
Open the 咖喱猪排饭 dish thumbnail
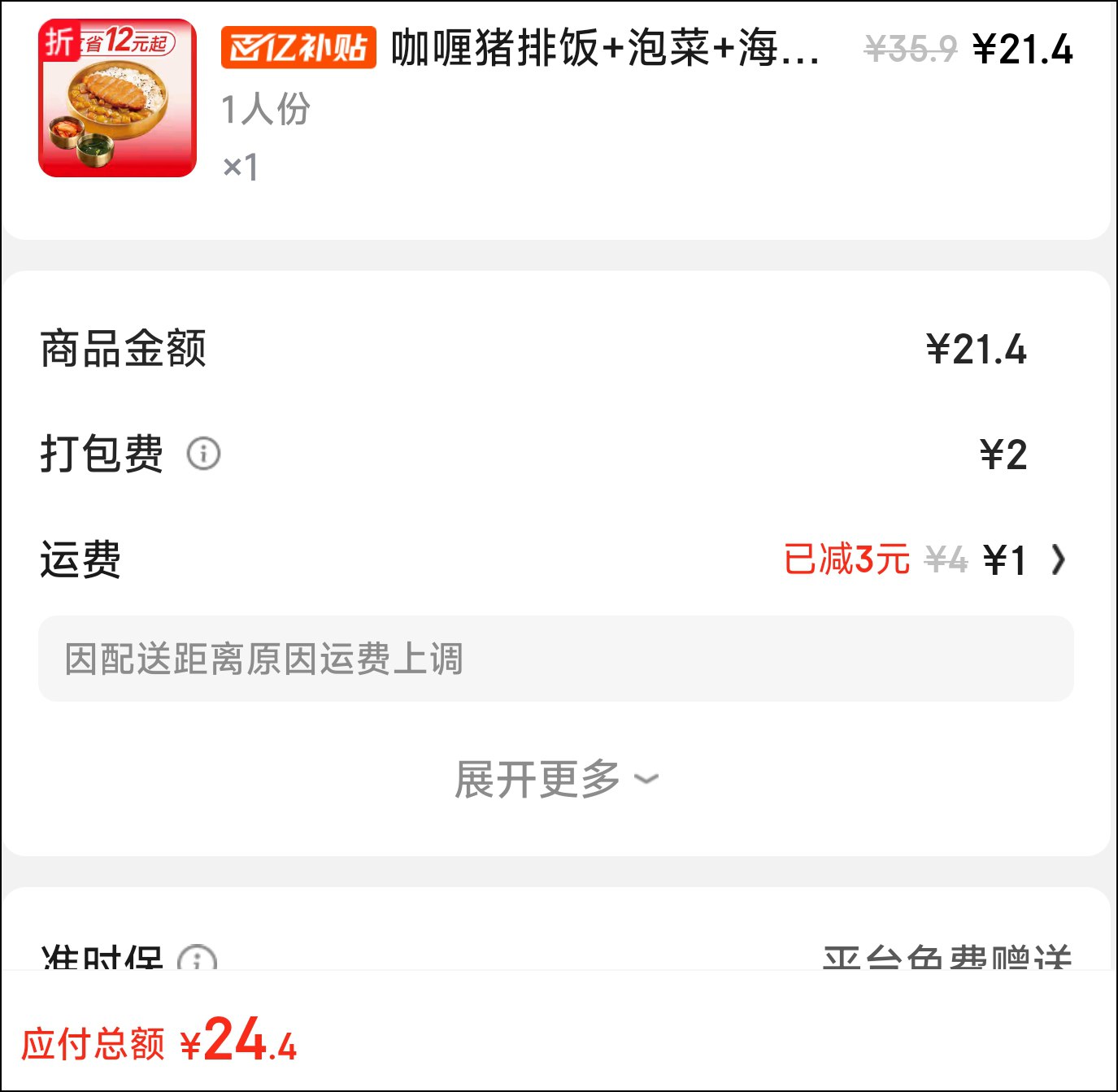[118, 98]
